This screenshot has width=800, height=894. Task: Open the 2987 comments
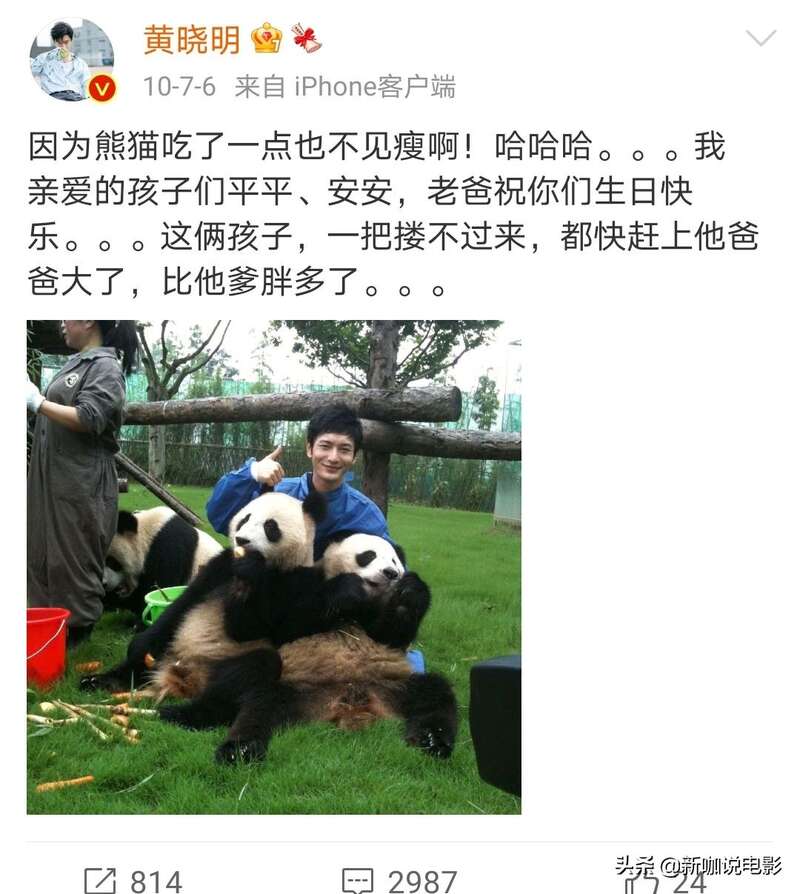[399, 879]
